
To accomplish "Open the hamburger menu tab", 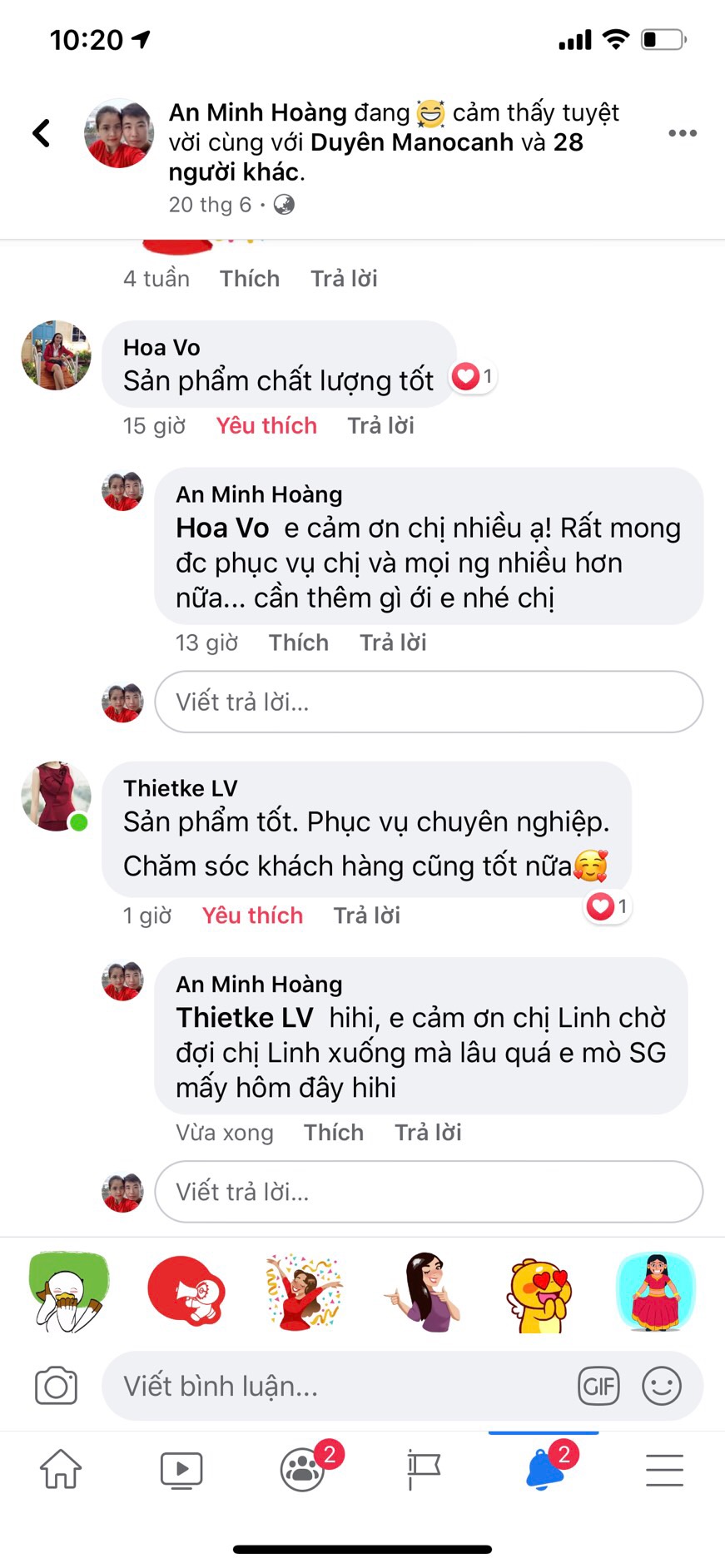I will coord(664,1469).
